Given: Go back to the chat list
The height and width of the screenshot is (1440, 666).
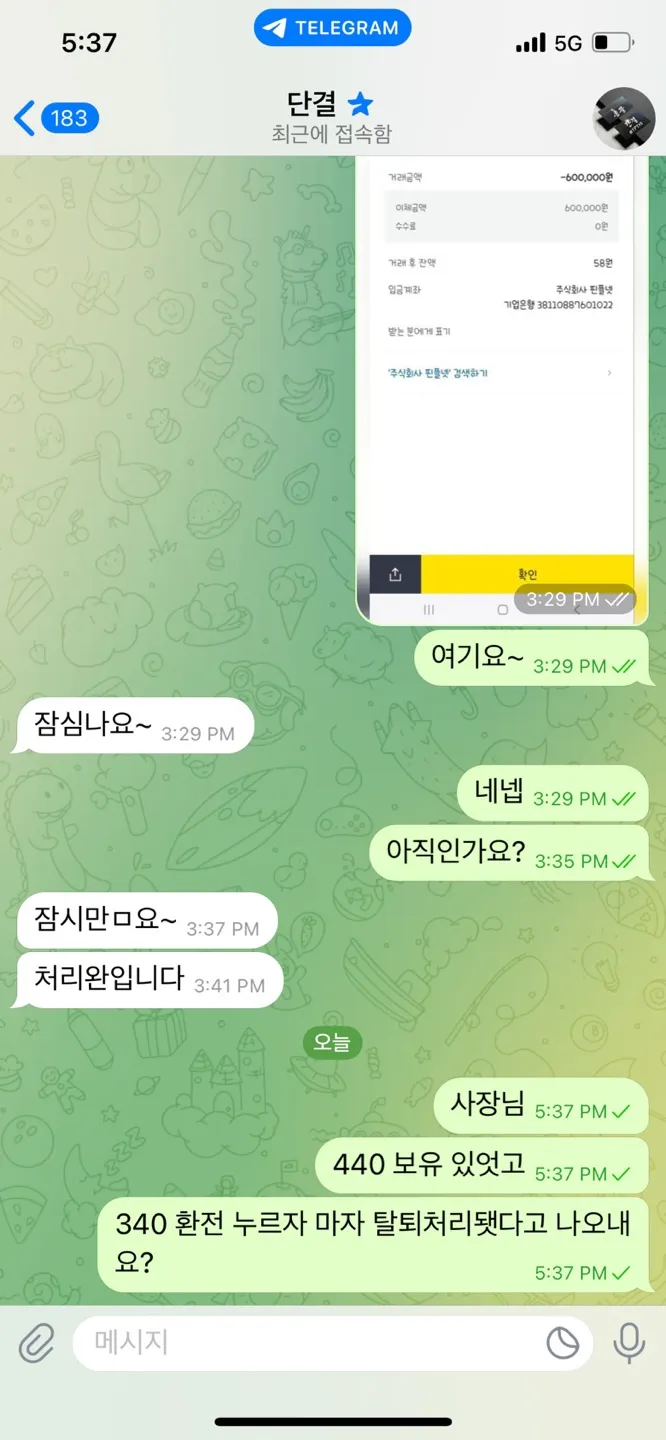Looking at the screenshot, I should pos(55,118).
